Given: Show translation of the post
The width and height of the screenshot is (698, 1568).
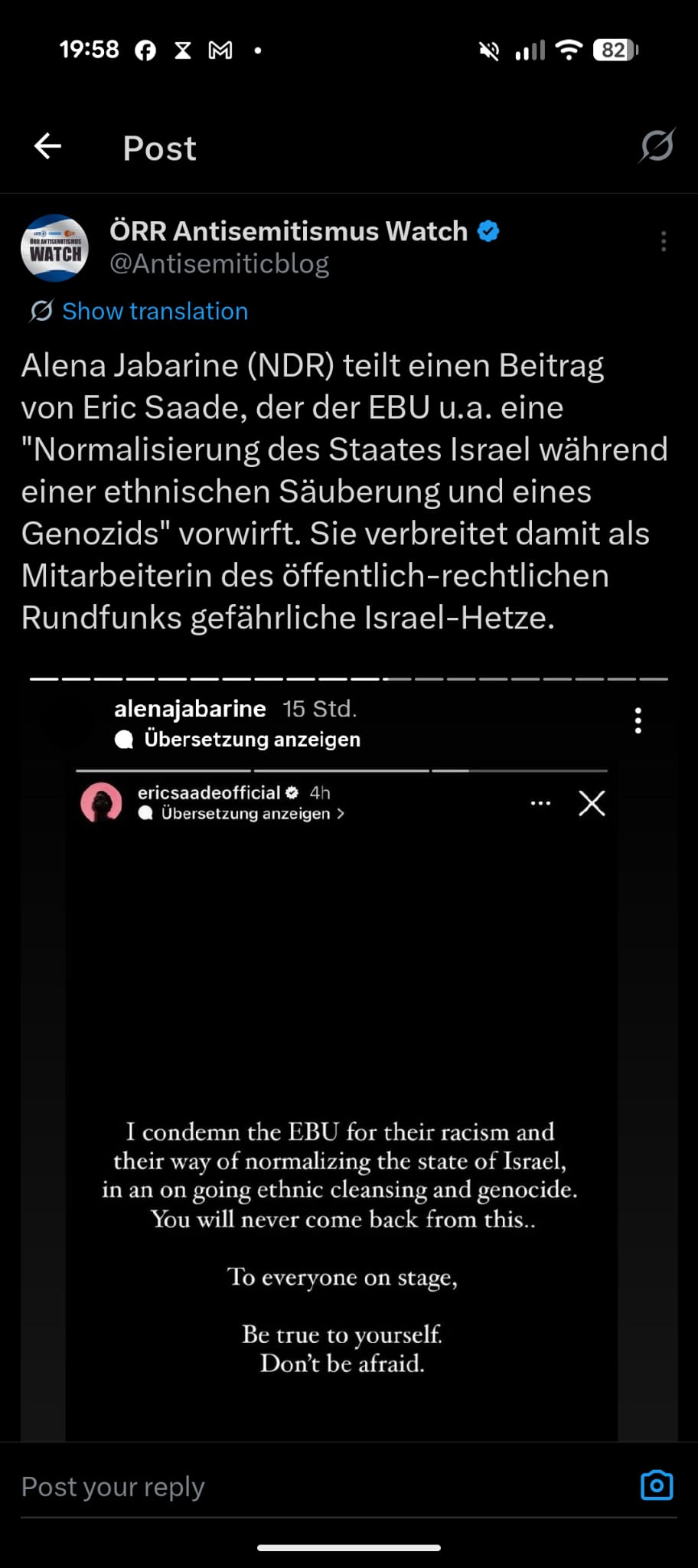Looking at the screenshot, I should point(155,312).
